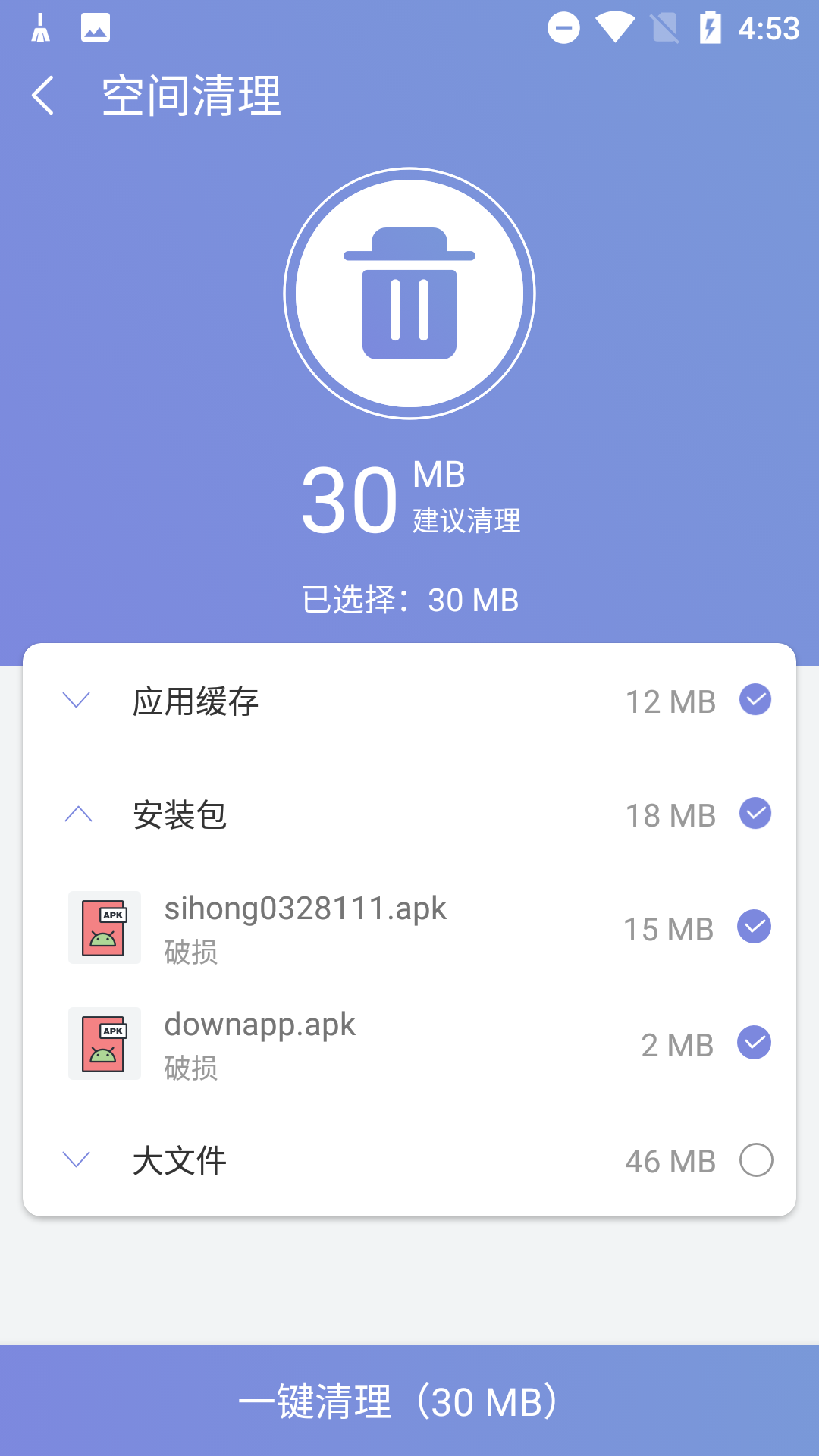Uncheck the downapp.apk selection circle
Image resolution: width=819 pixels, height=1456 pixels.
click(x=755, y=1043)
